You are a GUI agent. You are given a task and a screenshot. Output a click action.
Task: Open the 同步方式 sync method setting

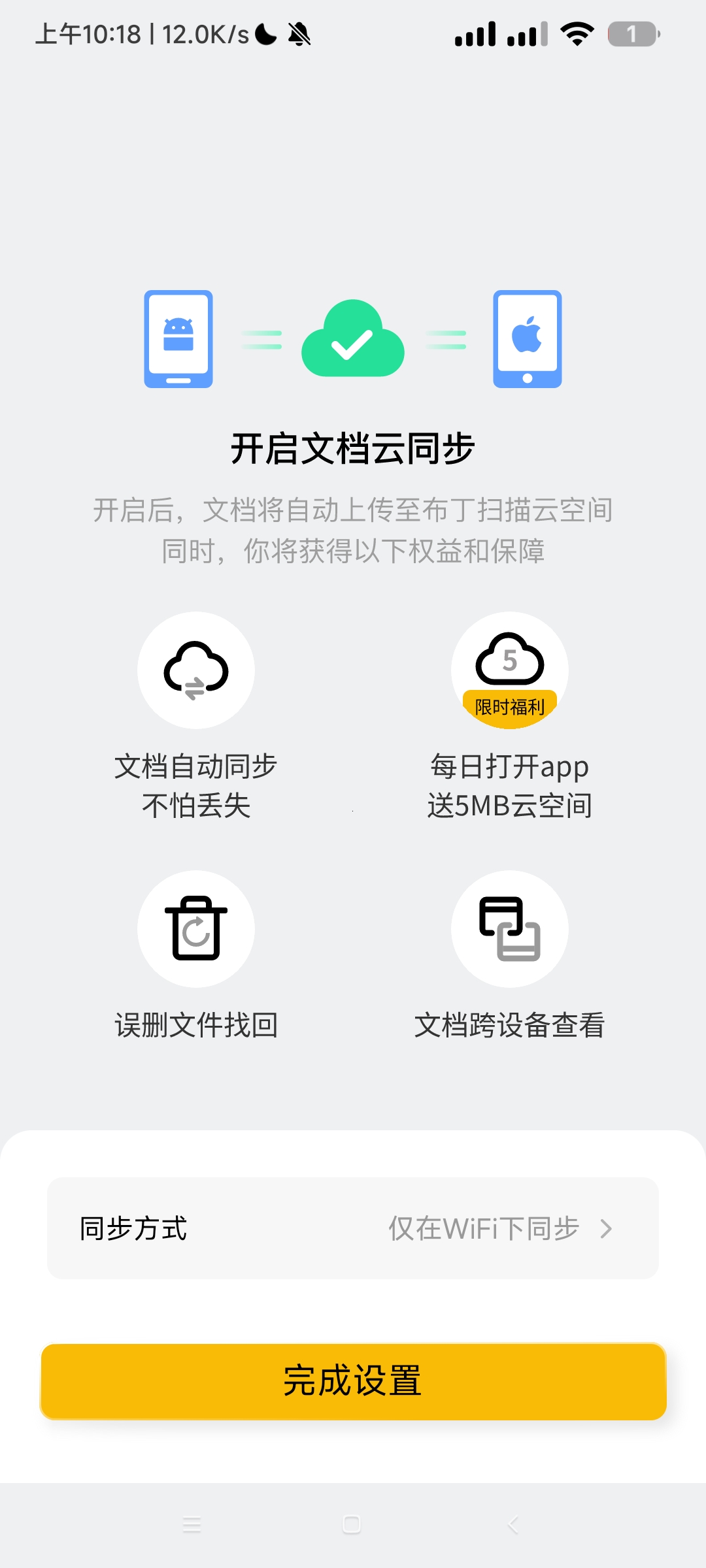(353, 1228)
